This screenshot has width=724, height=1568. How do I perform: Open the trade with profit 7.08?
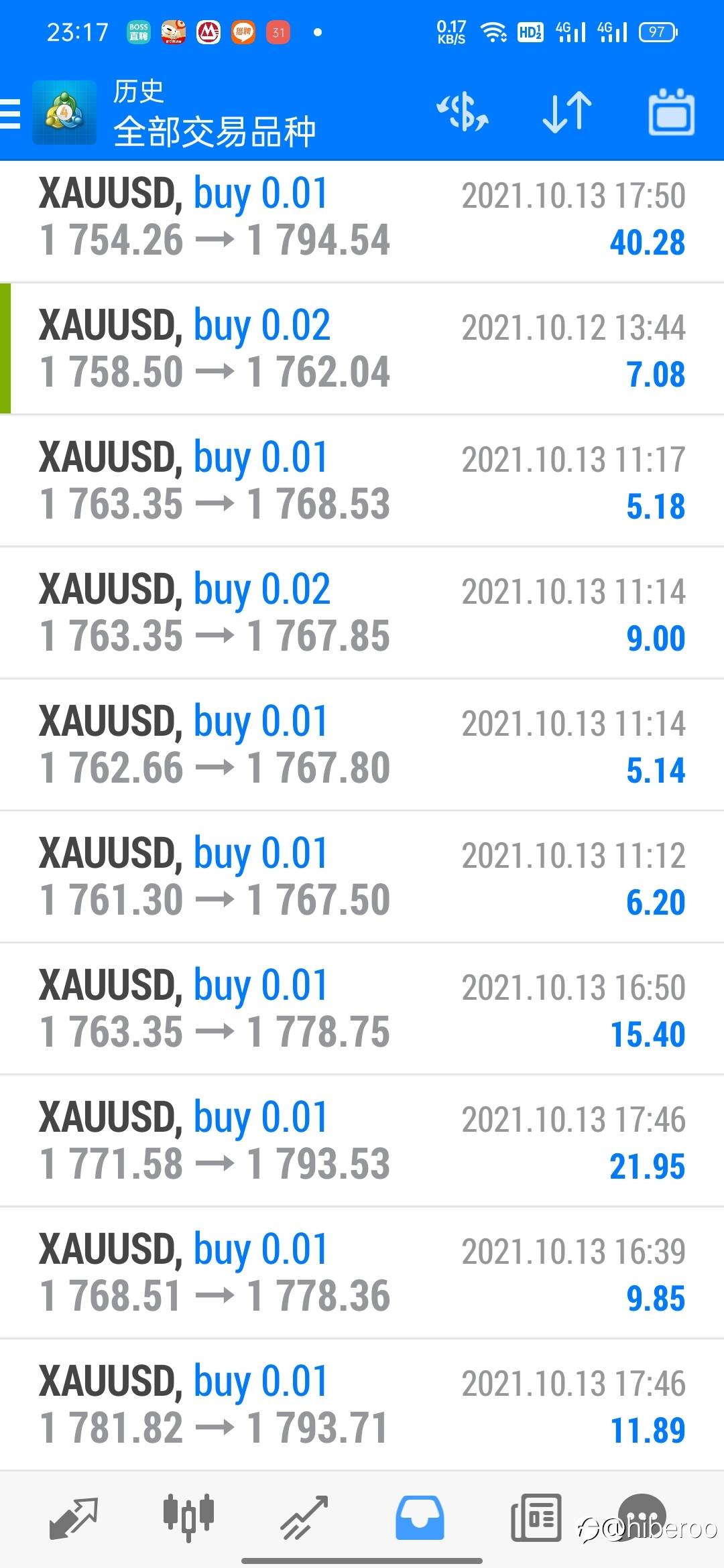coord(362,348)
